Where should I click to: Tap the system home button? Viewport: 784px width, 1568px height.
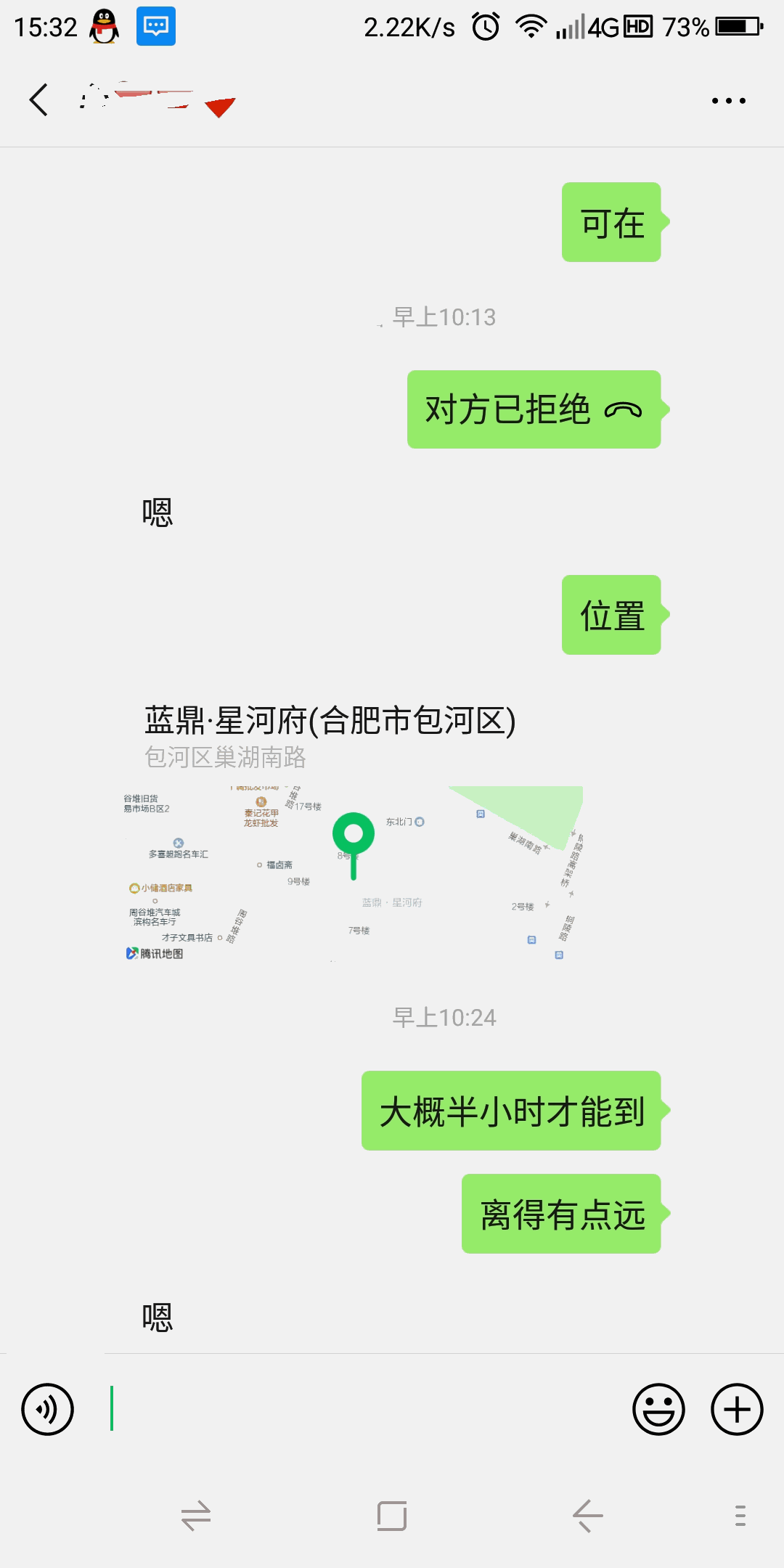click(392, 1516)
